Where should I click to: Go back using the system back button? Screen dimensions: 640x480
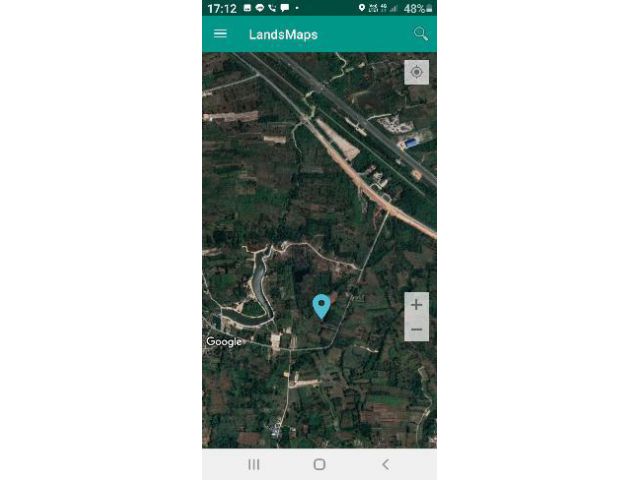[385, 464]
